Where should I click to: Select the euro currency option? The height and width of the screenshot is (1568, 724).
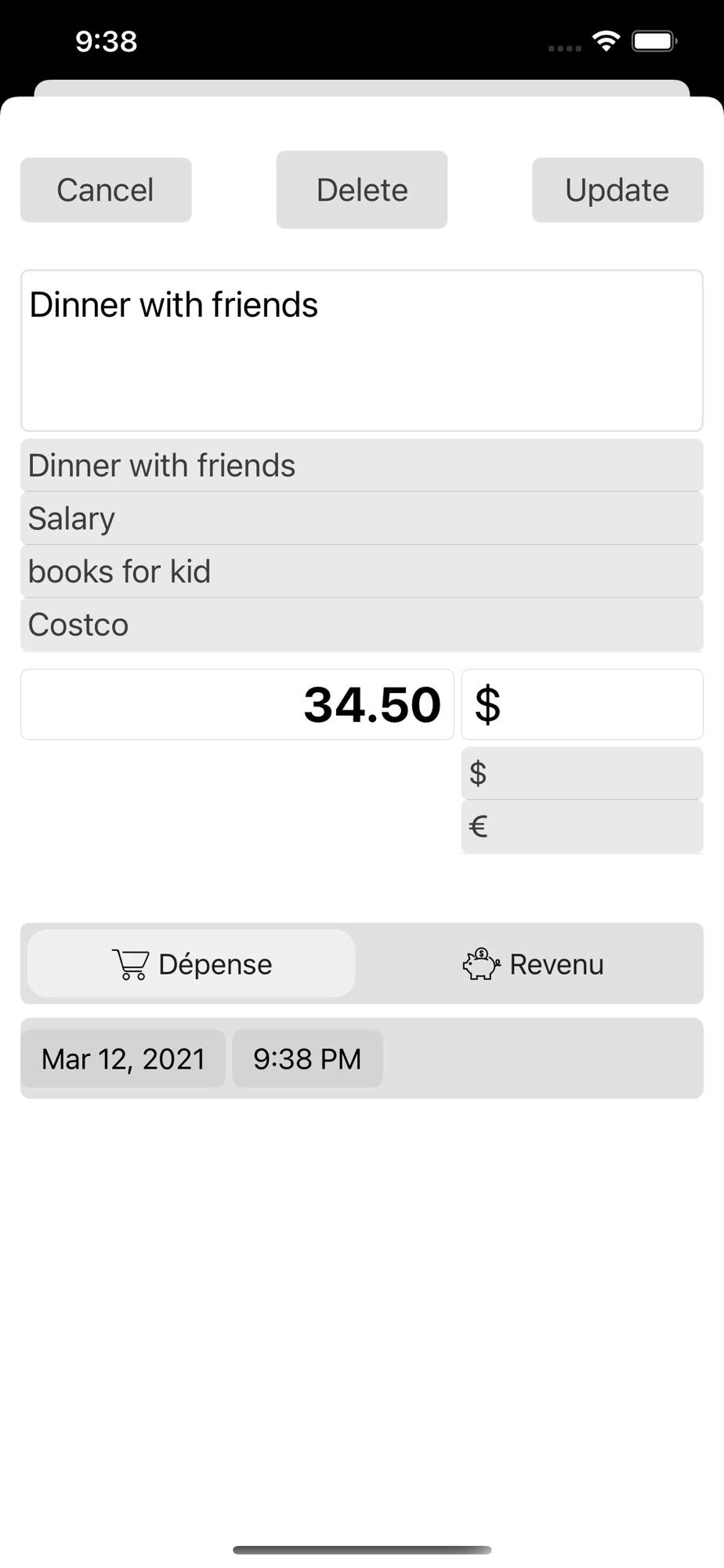(x=582, y=826)
